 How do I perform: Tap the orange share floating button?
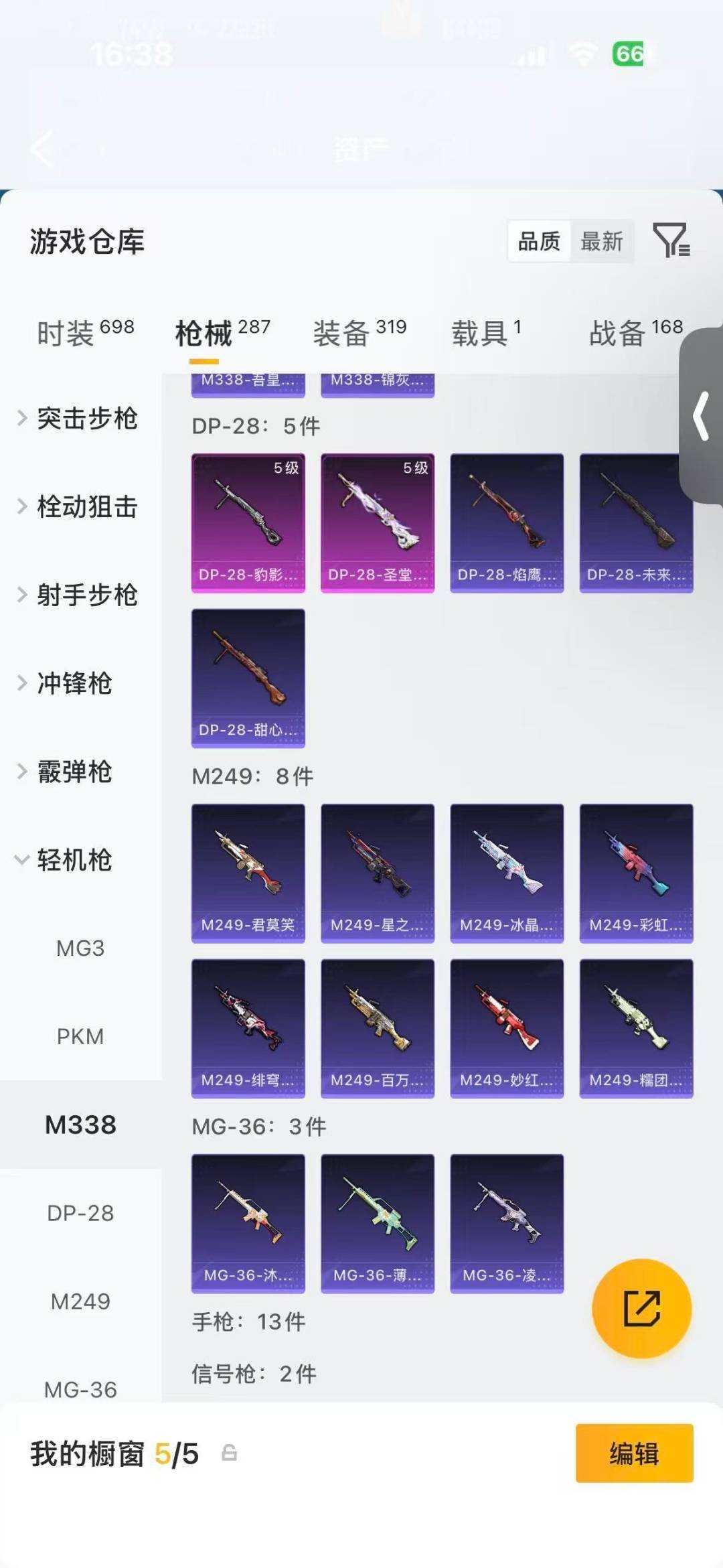click(641, 1309)
